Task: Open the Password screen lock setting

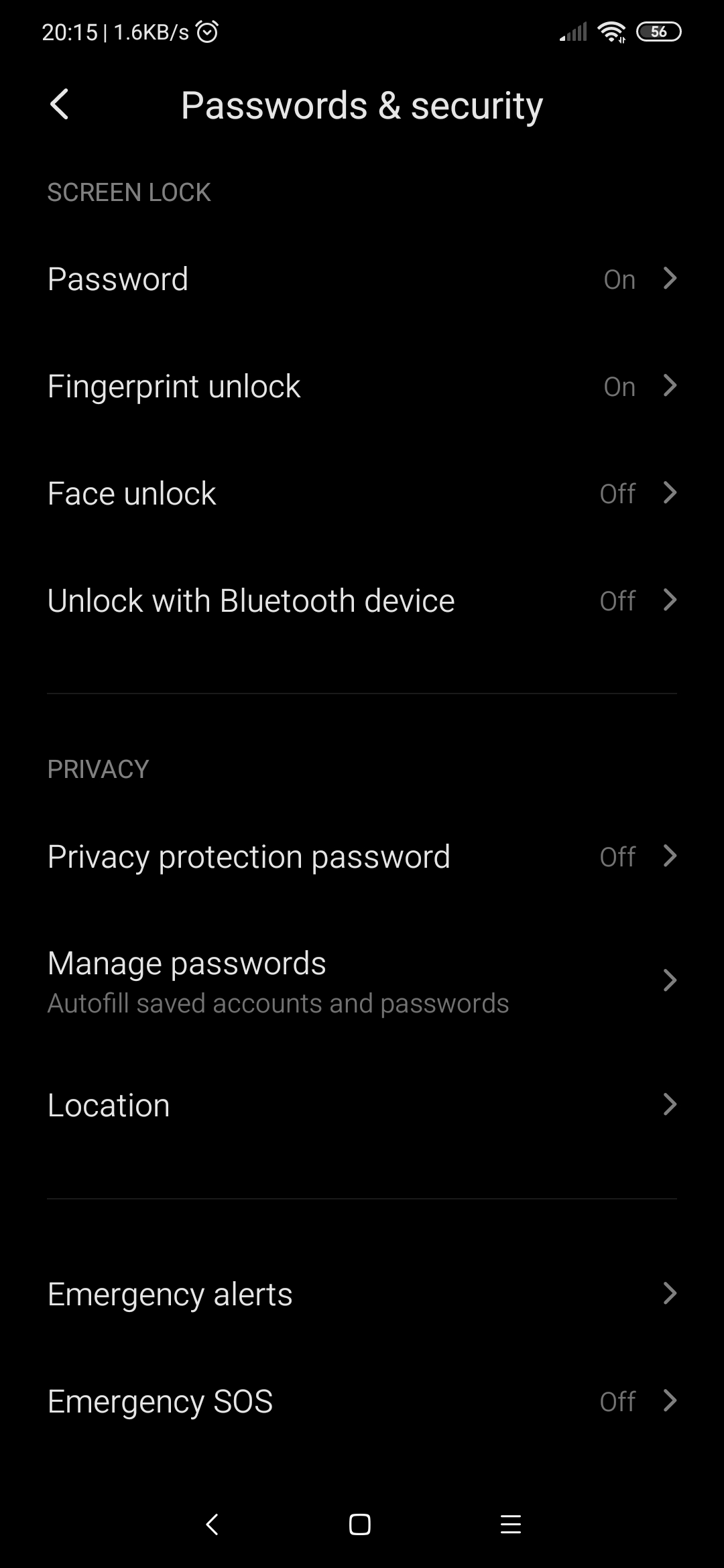Action: 362,279
